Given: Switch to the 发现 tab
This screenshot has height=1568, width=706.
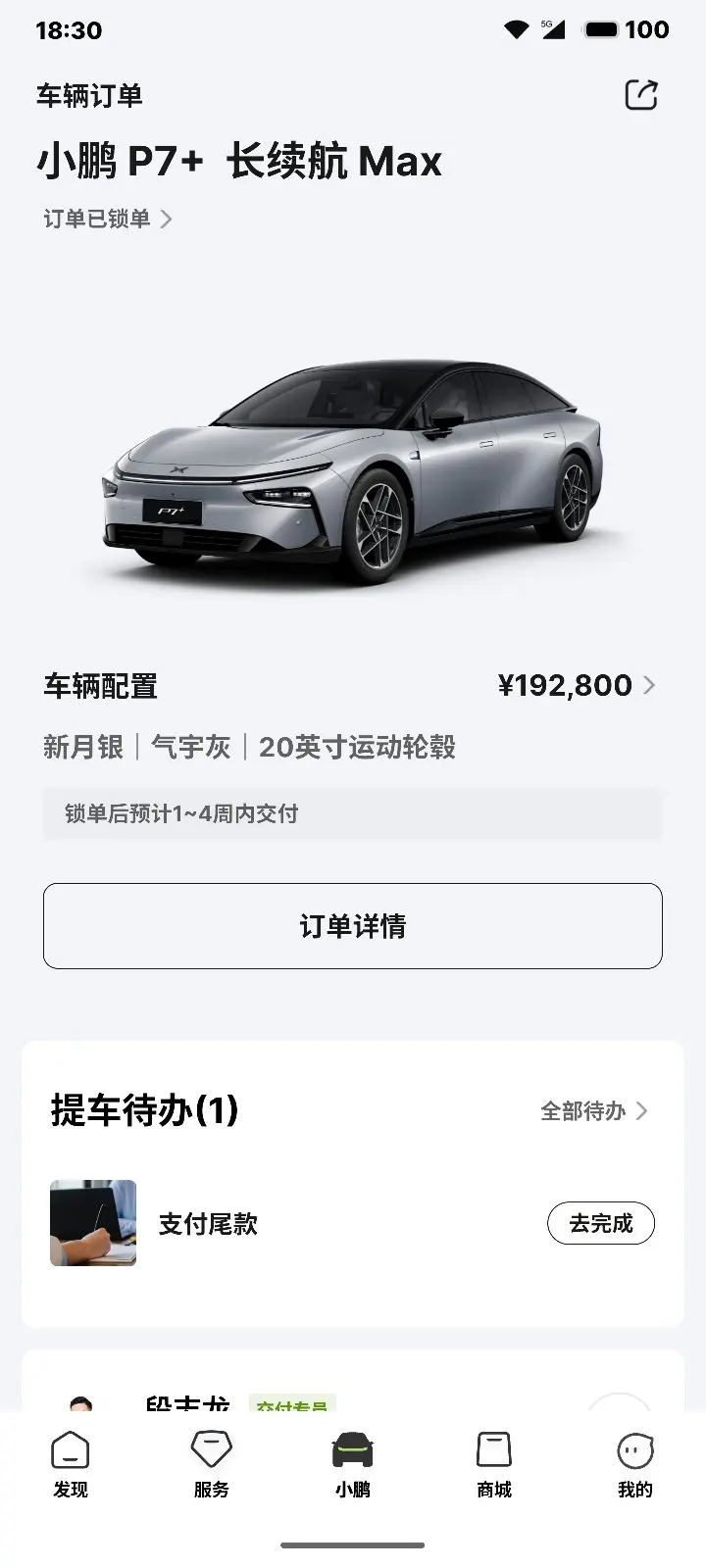Looking at the screenshot, I should click(x=71, y=1464).
